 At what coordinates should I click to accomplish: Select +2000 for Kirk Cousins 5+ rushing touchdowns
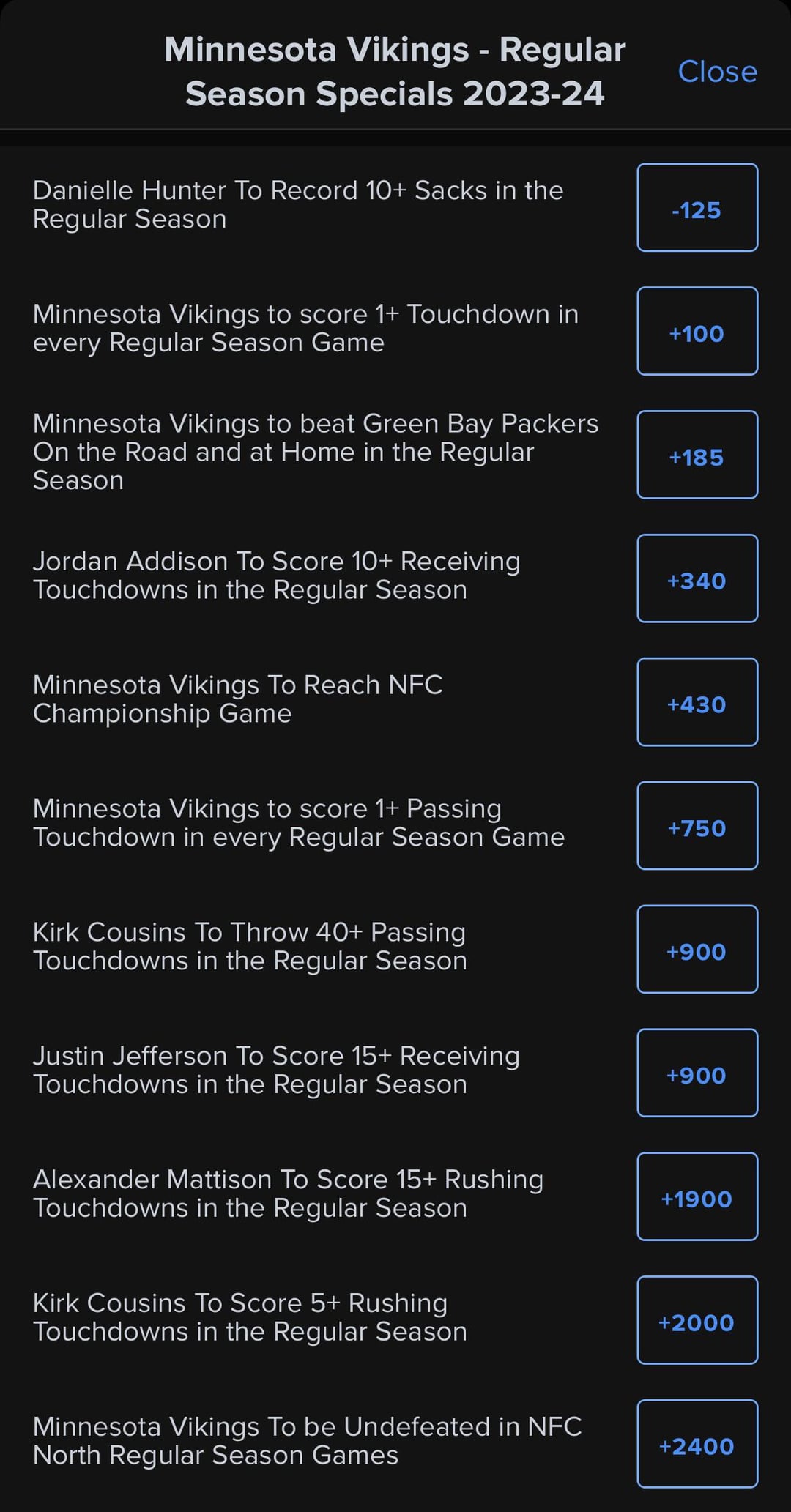[697, 1322]
